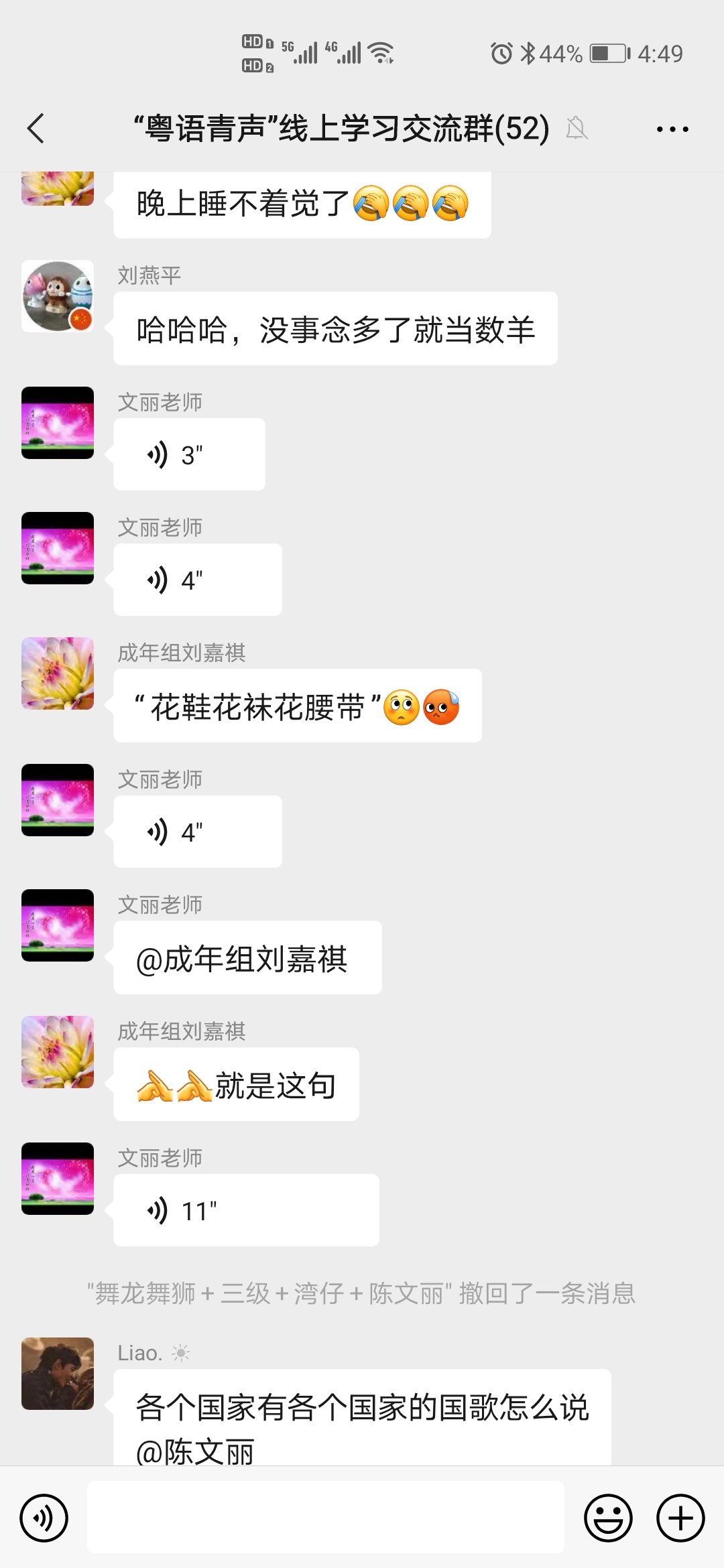Open the group chat options menu
This screenshot has width=724, height=1568.
pos(672,129)
